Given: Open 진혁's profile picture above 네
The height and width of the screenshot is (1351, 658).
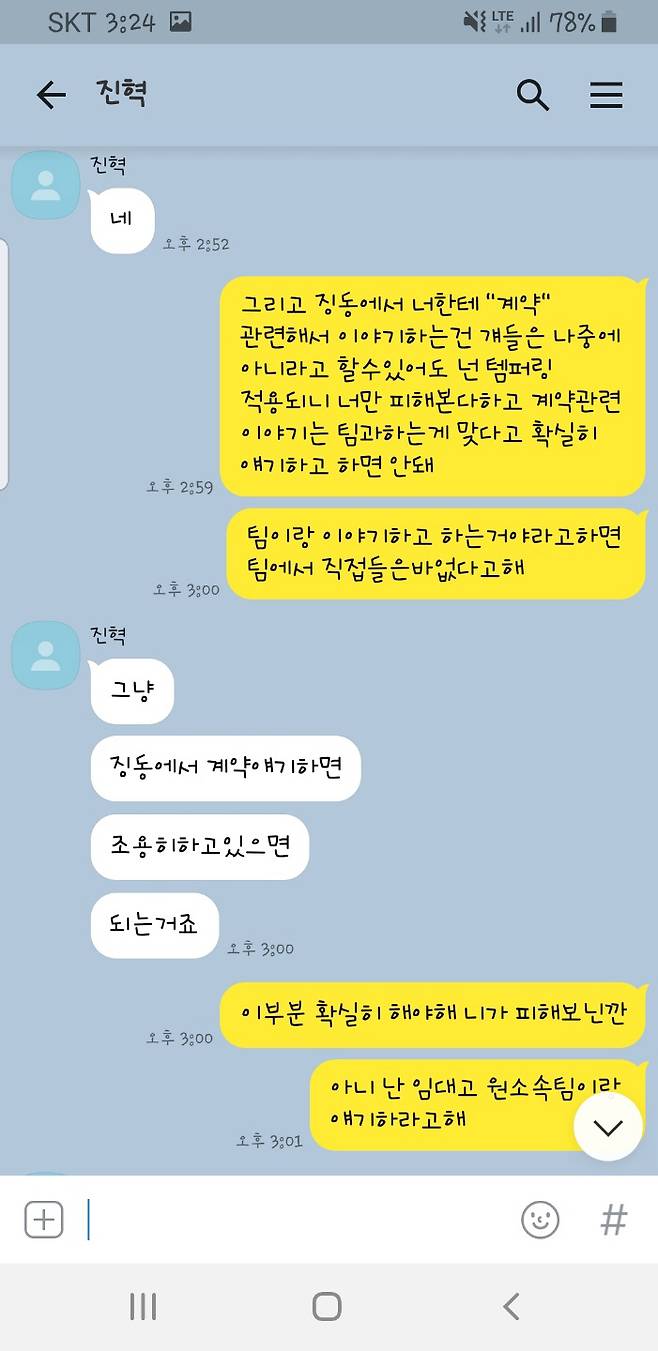Looking at the screenshot, I should coord(45,185).
